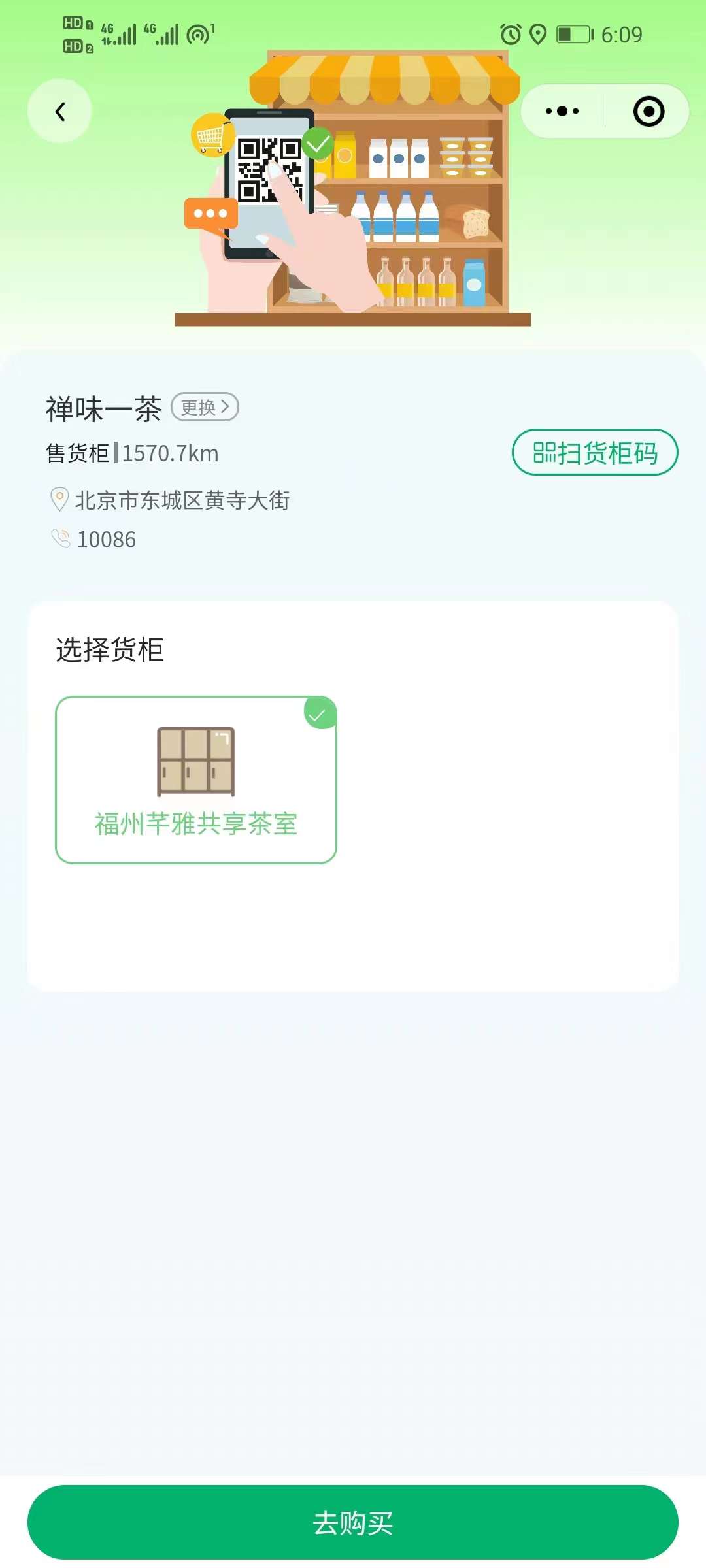Select the 福州芊雅共享茶室 cabinet card
This screenshot has width=706, height=1568.
click(196, 779)
